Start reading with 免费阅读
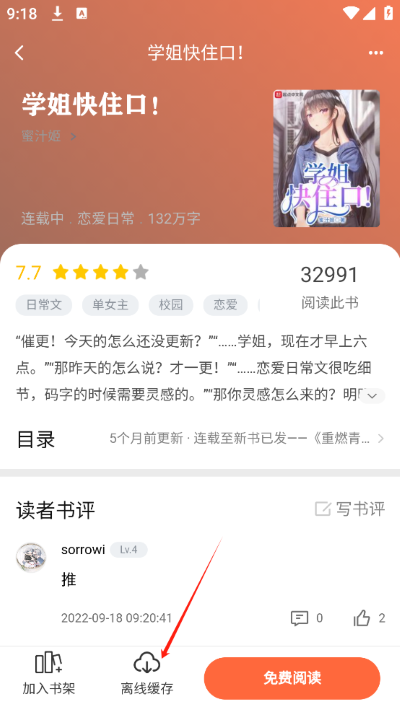 [x=292, y=678]
